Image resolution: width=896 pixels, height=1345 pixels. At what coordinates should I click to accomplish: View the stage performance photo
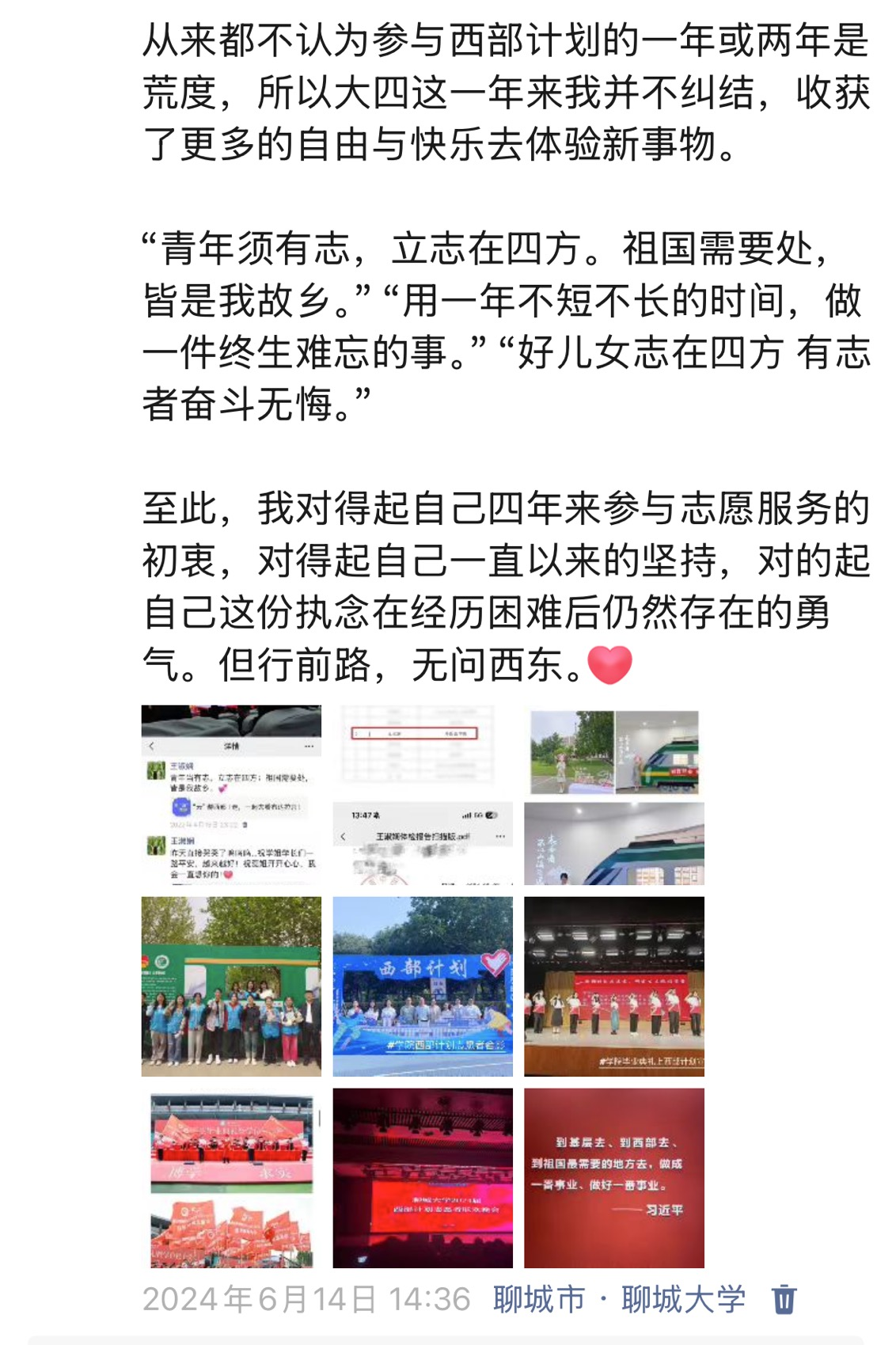click(614, 986)
